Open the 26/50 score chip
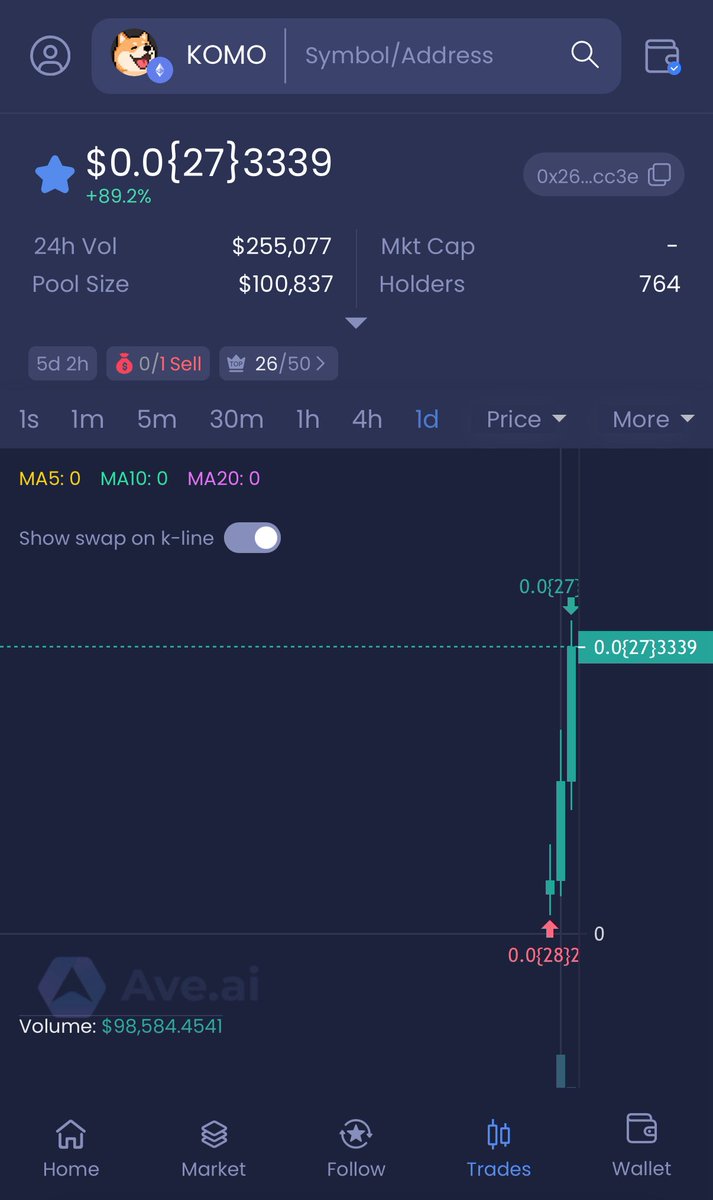 click(278, 364)
